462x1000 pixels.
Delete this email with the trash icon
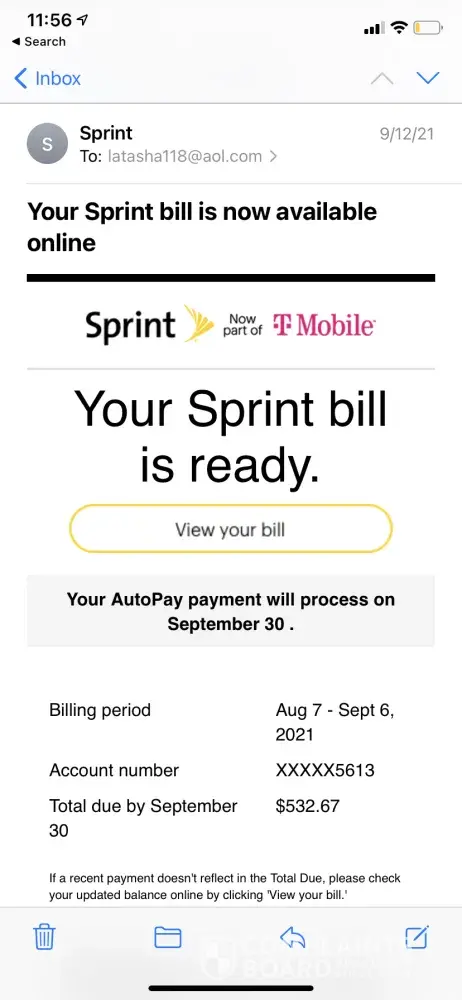coord(44,937)
